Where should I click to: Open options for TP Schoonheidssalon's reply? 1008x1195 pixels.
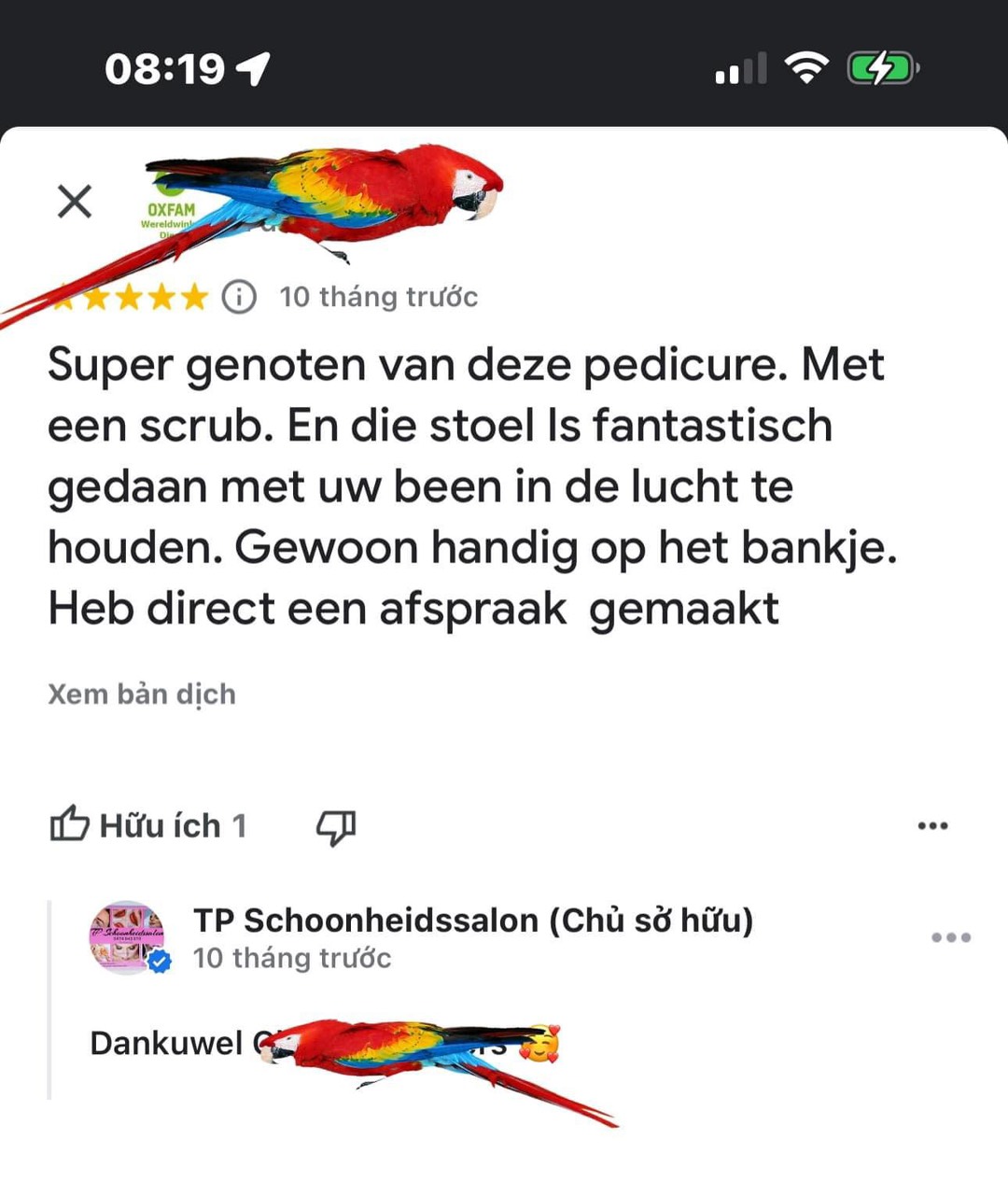point(951,937)
